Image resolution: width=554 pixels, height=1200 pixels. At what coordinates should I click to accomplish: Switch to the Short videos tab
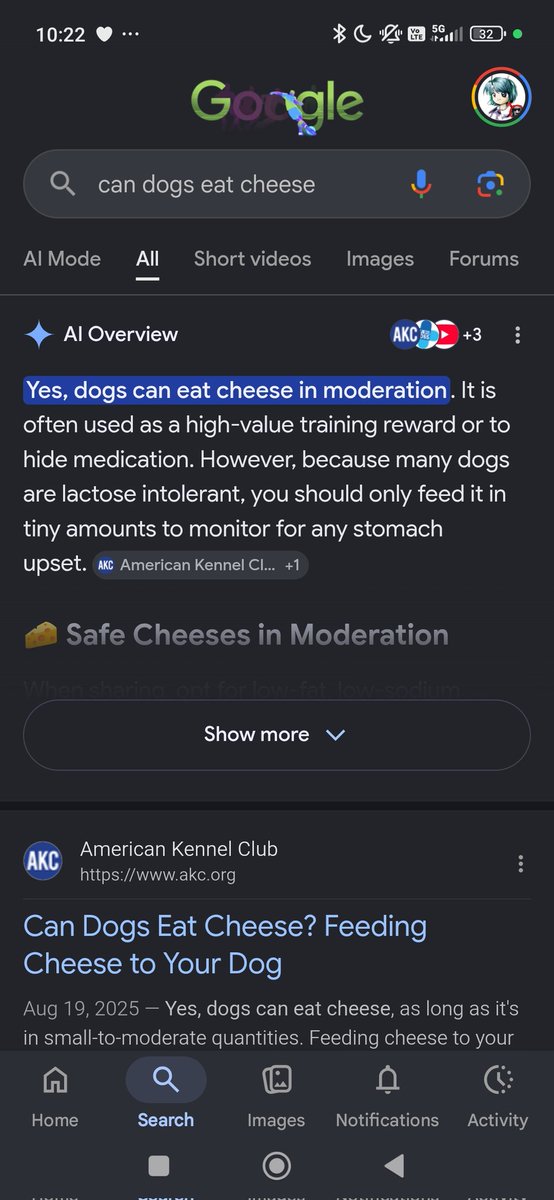[252, 259]
